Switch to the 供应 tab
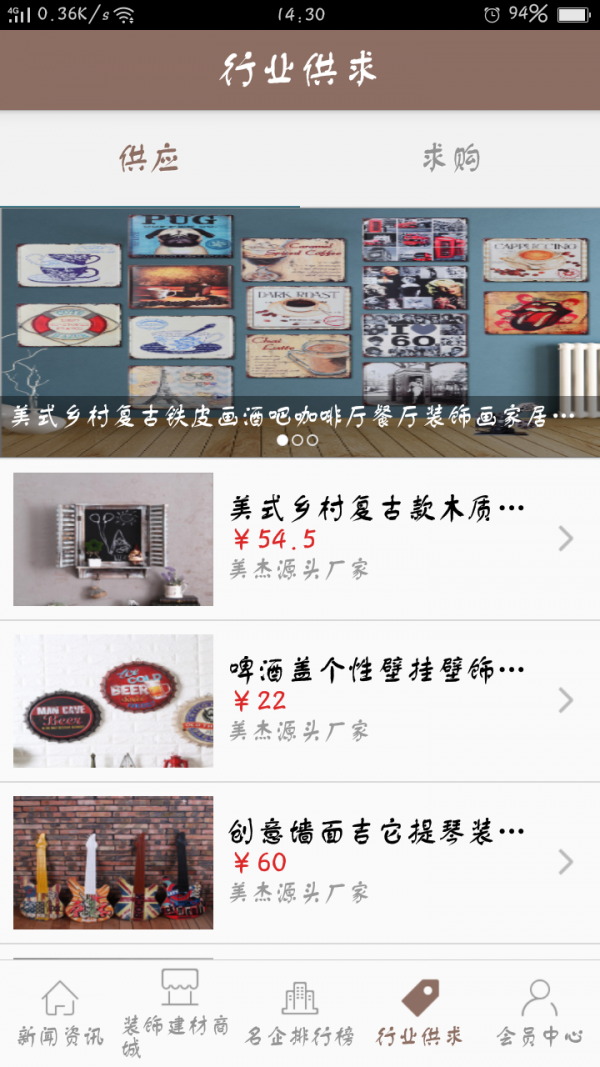600x1067 pixels. [149, 159]
